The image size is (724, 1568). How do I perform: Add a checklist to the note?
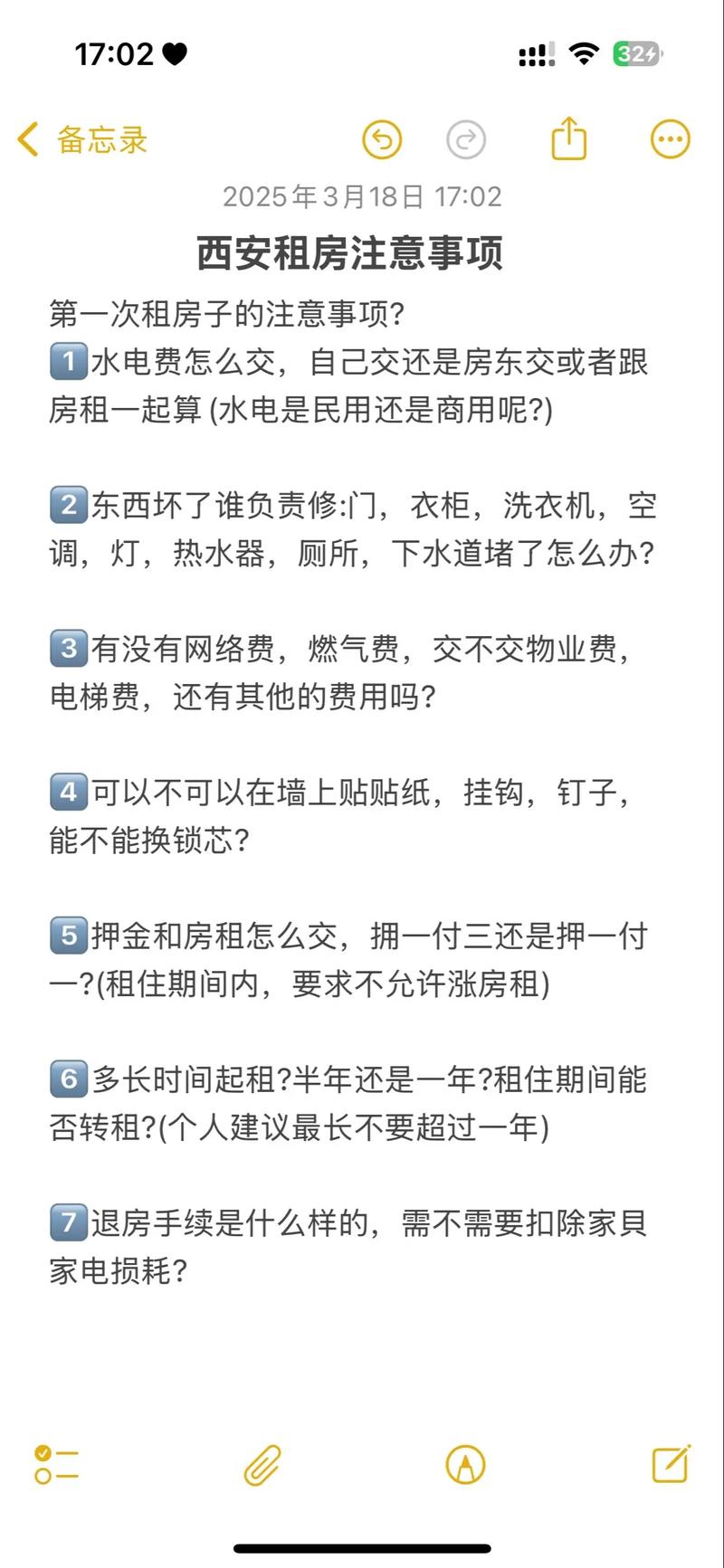click(56, 1465)
